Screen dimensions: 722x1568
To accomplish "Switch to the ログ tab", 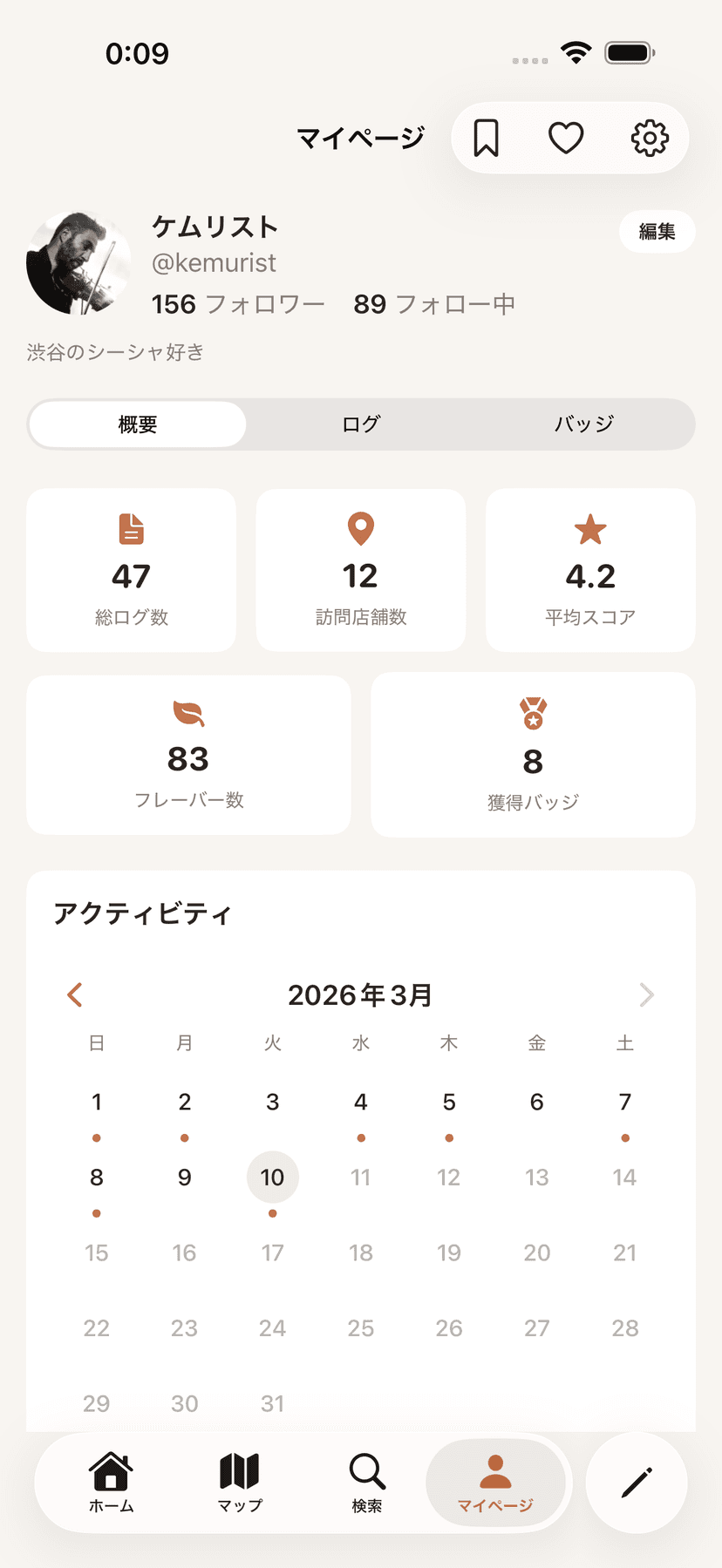I will [360, 424].
